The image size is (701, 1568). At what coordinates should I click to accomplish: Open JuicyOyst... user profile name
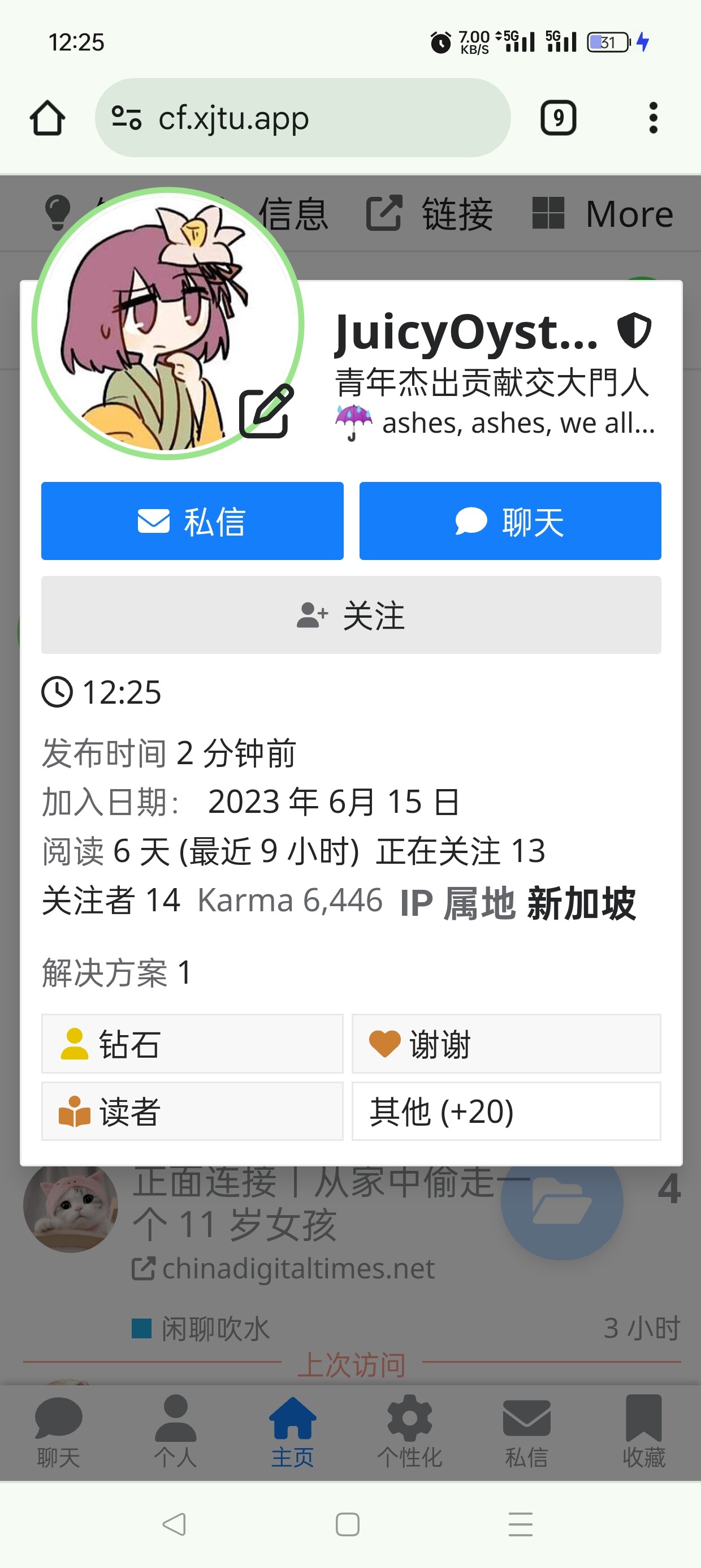(x=466, y=333)
